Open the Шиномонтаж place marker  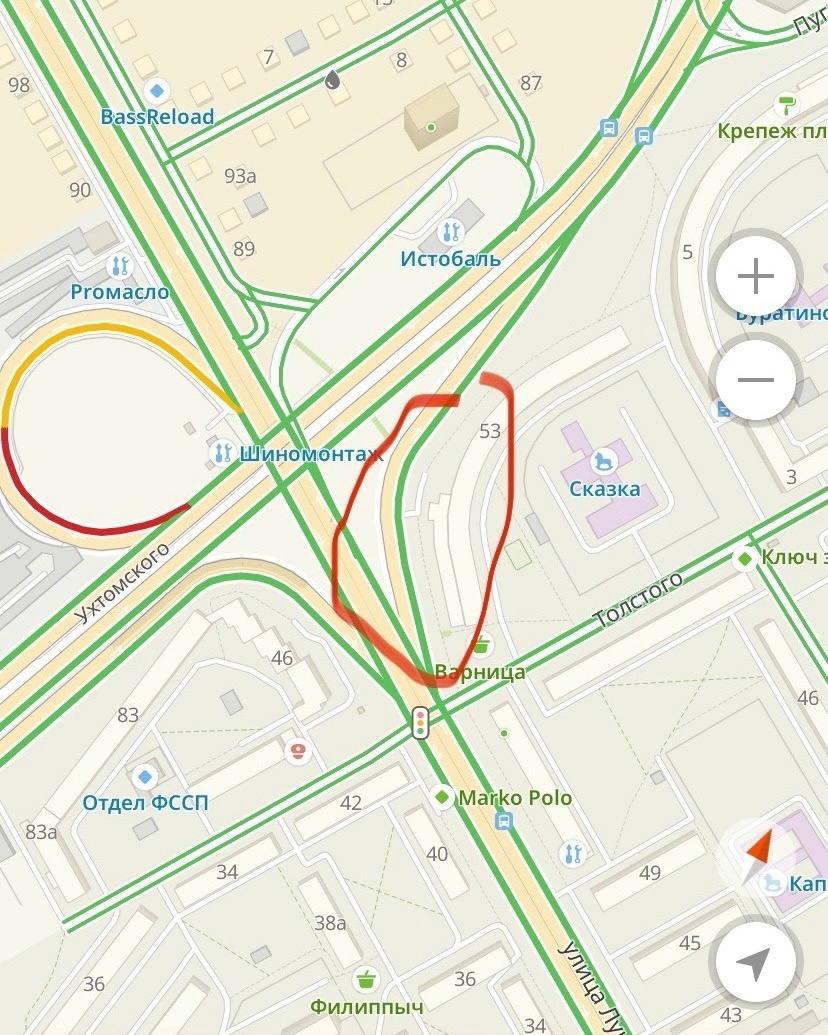pyautogui.click(x=221, y=453)
